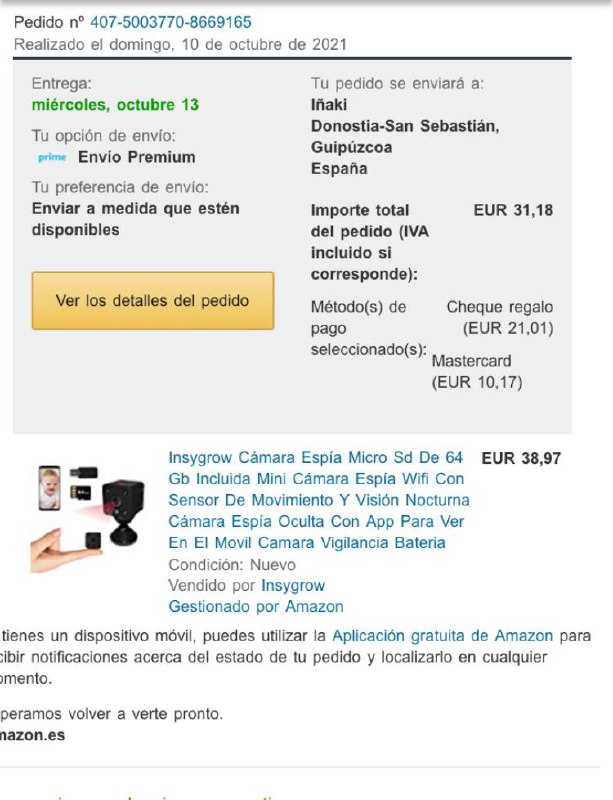613x800 pixels.
Task: Open the Insygrow Cámara Espía product link
Action: tap(317, 500)
